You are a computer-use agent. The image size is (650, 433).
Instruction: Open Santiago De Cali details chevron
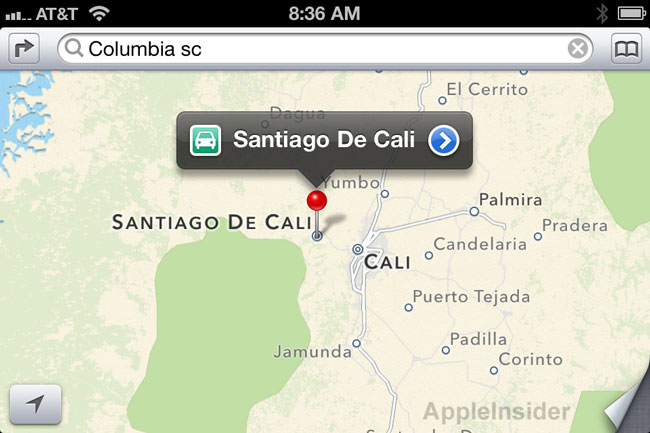point(443,141)
